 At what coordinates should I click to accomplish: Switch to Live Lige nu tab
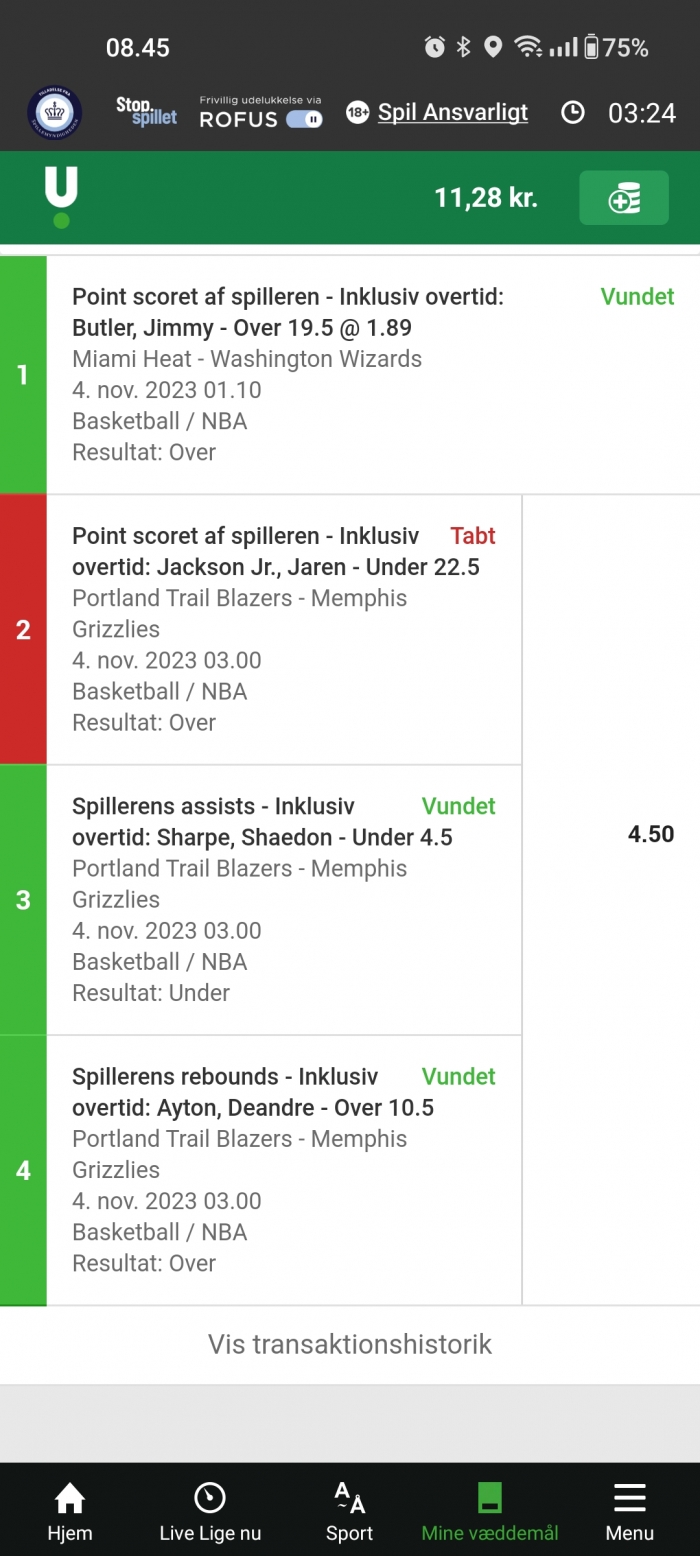coord(210,1511)
